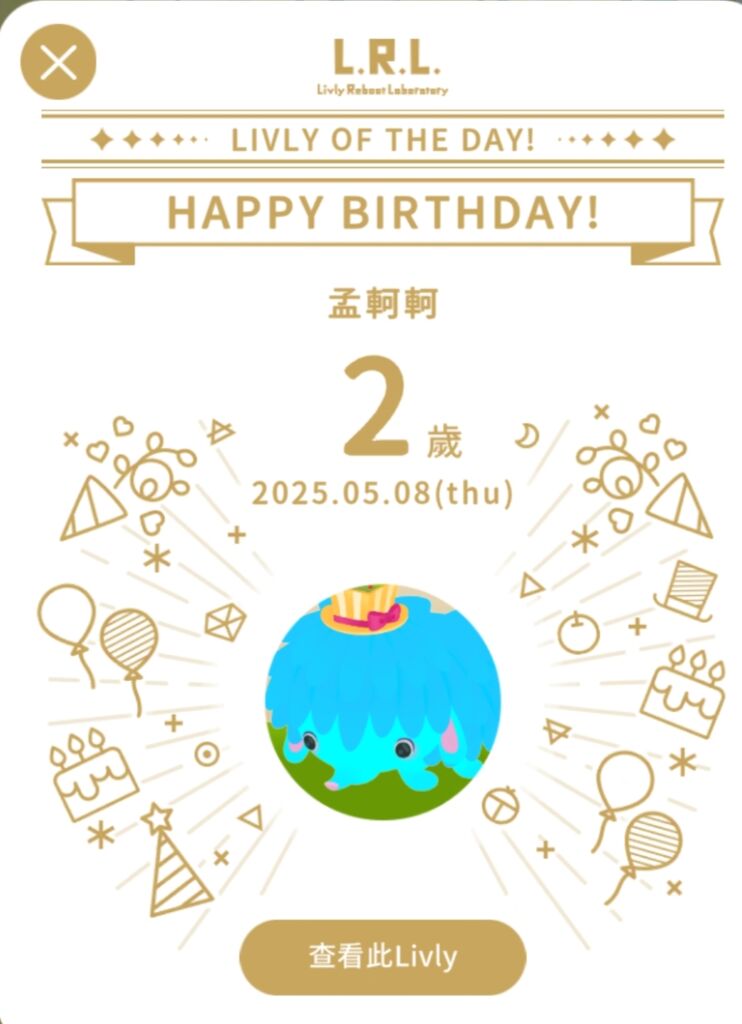The height and width of the screenshot is (1024, 742).
Task: Tap the 查看此Livly button
Action: click(x=382, y=957)
